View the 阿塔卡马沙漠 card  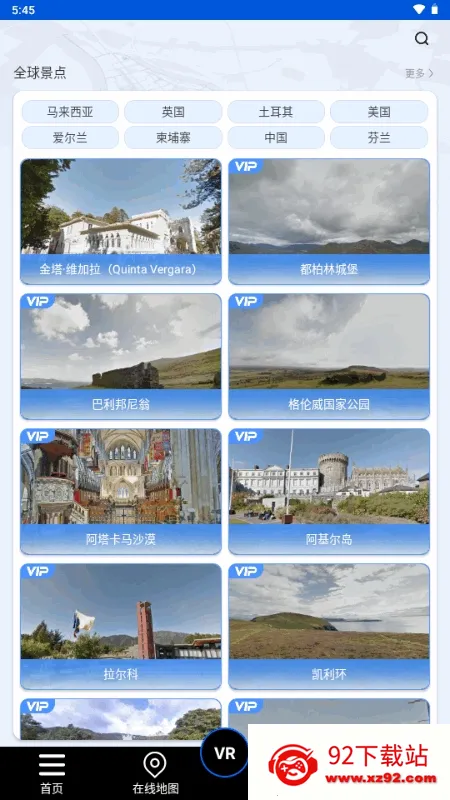tap(121, 491)
